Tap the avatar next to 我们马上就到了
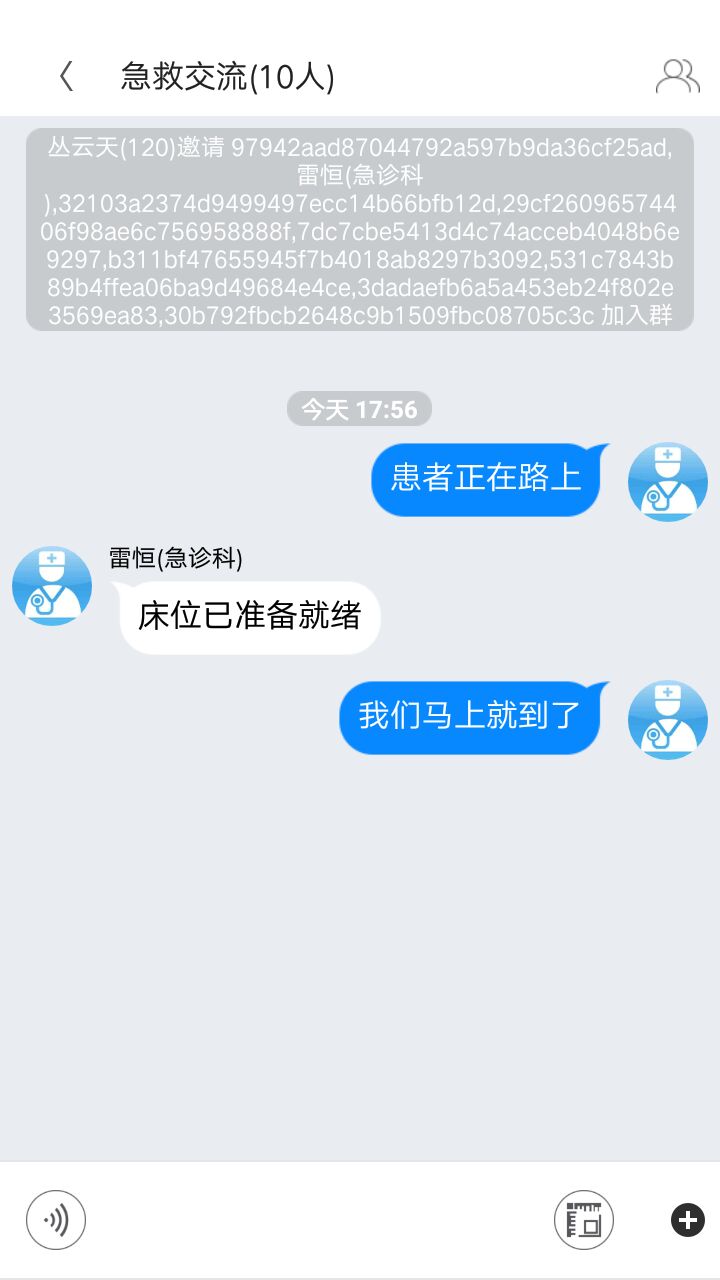Viewport: 720px width, 1280px height. (667, 719)
